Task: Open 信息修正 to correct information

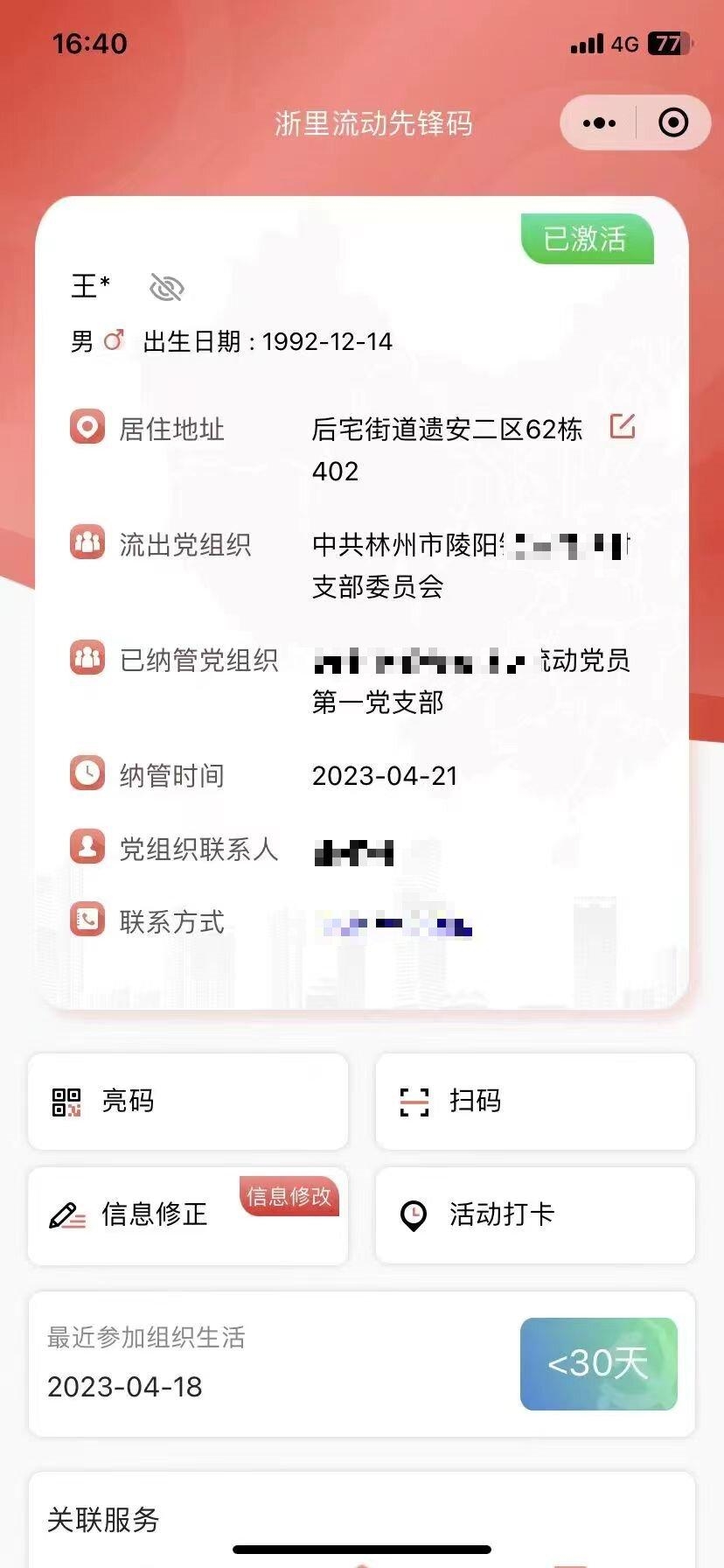Action: (188, 1214)
